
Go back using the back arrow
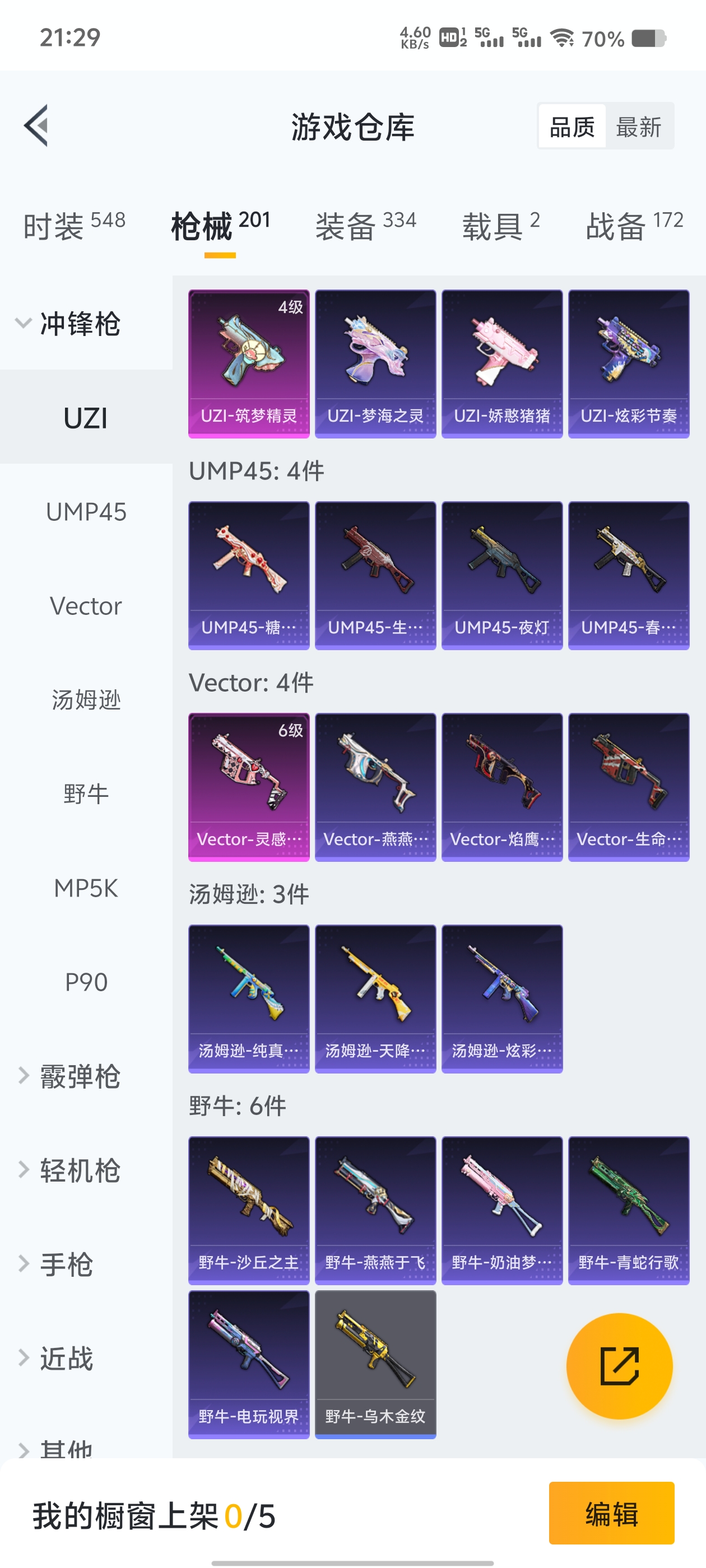click(x=36, y=126)
